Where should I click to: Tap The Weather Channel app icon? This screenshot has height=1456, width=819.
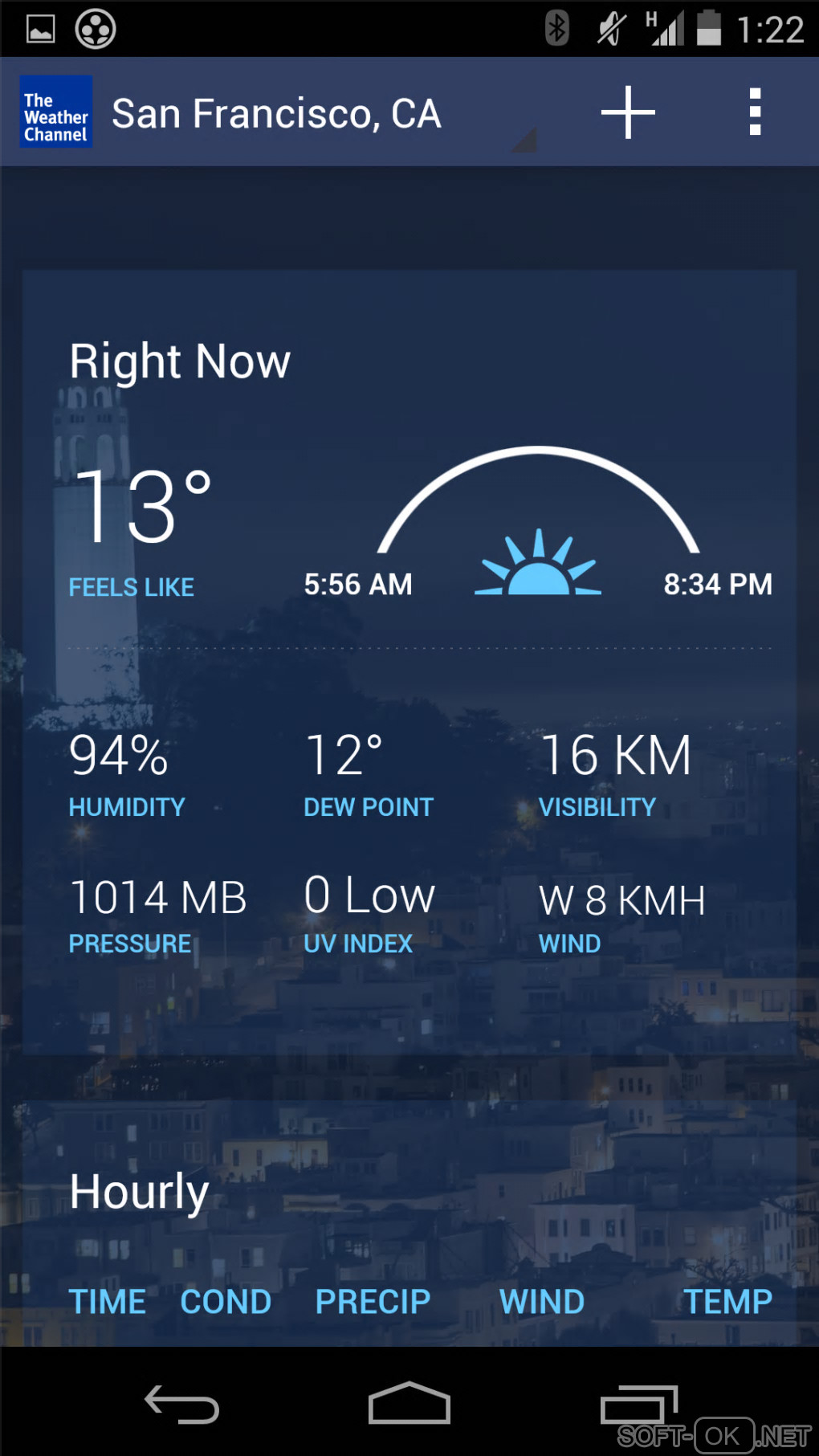[x=55, y=112]
